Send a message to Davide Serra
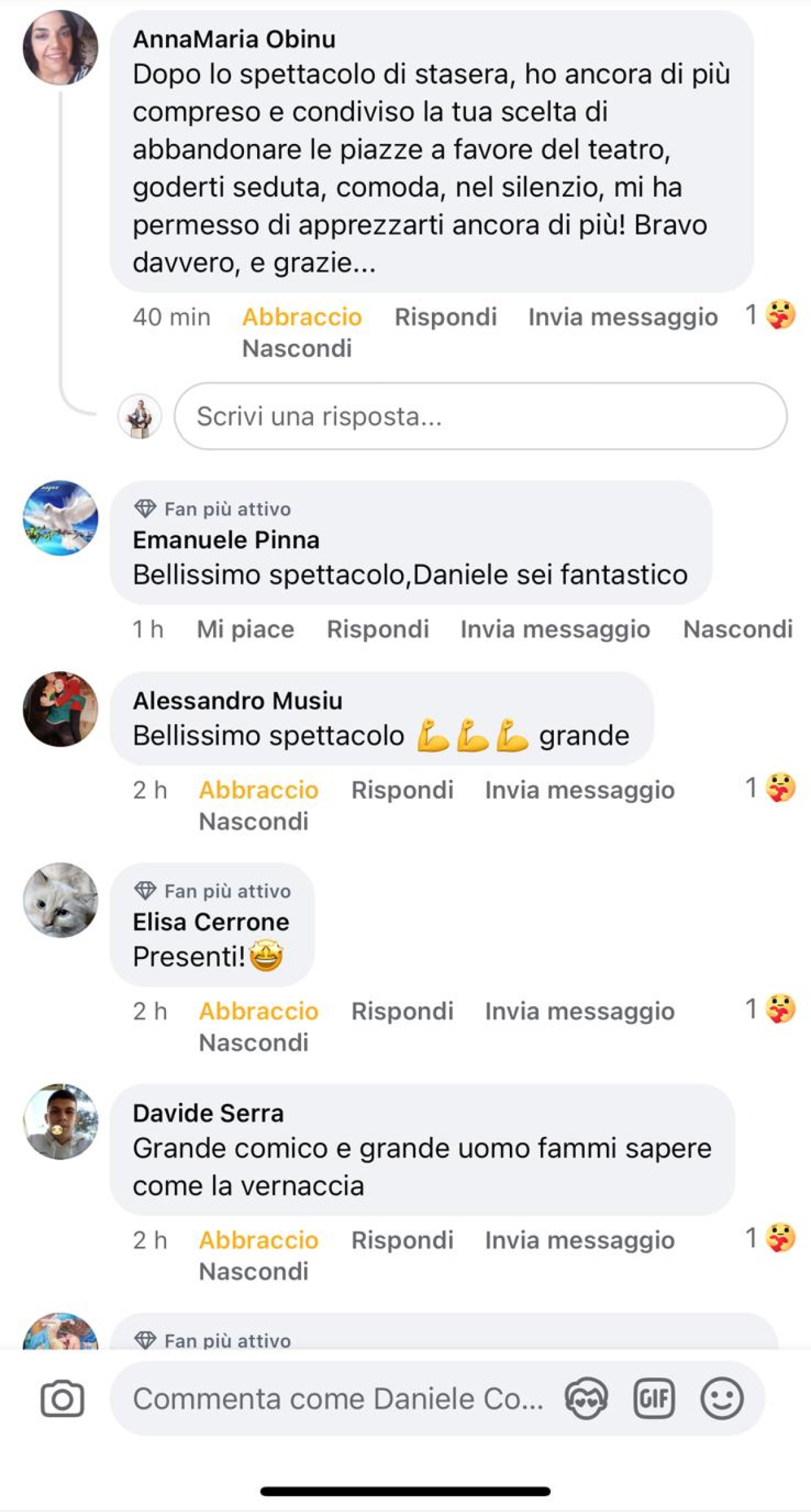The width and height of the screenshot is (811, 1512). [580, 1240]
